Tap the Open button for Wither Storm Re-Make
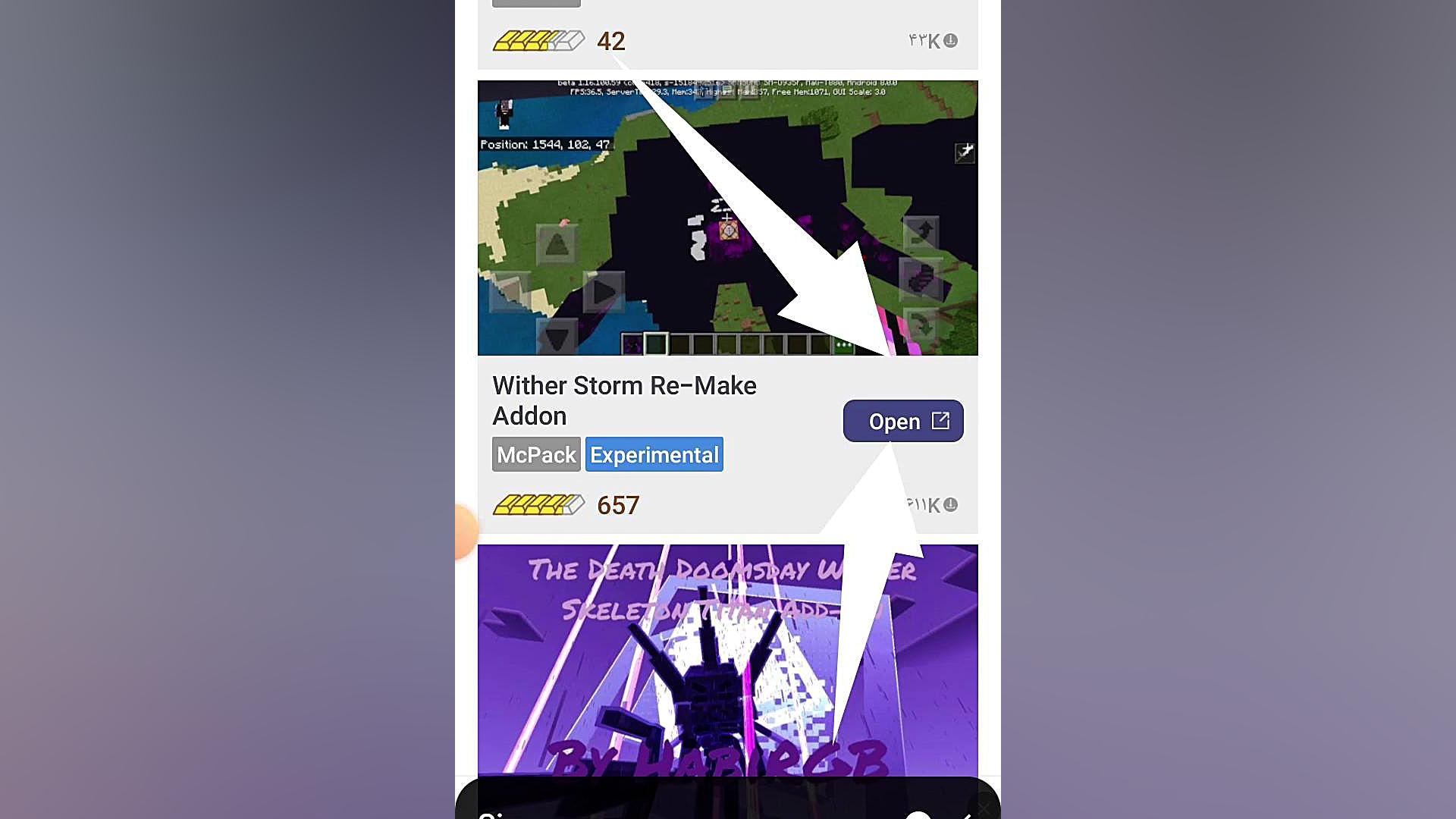 (x=902, y=421)
